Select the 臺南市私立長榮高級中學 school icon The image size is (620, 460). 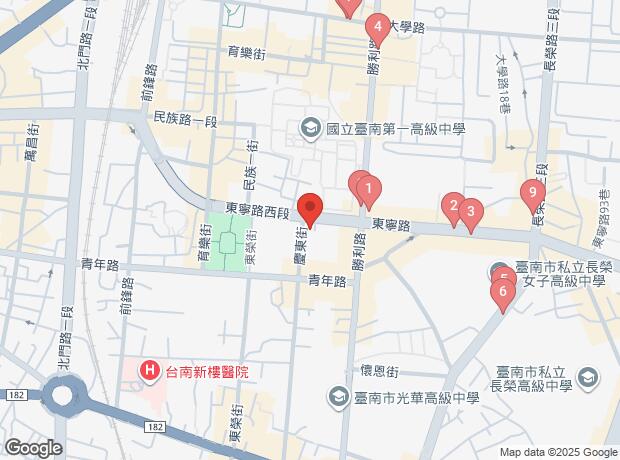588,379
